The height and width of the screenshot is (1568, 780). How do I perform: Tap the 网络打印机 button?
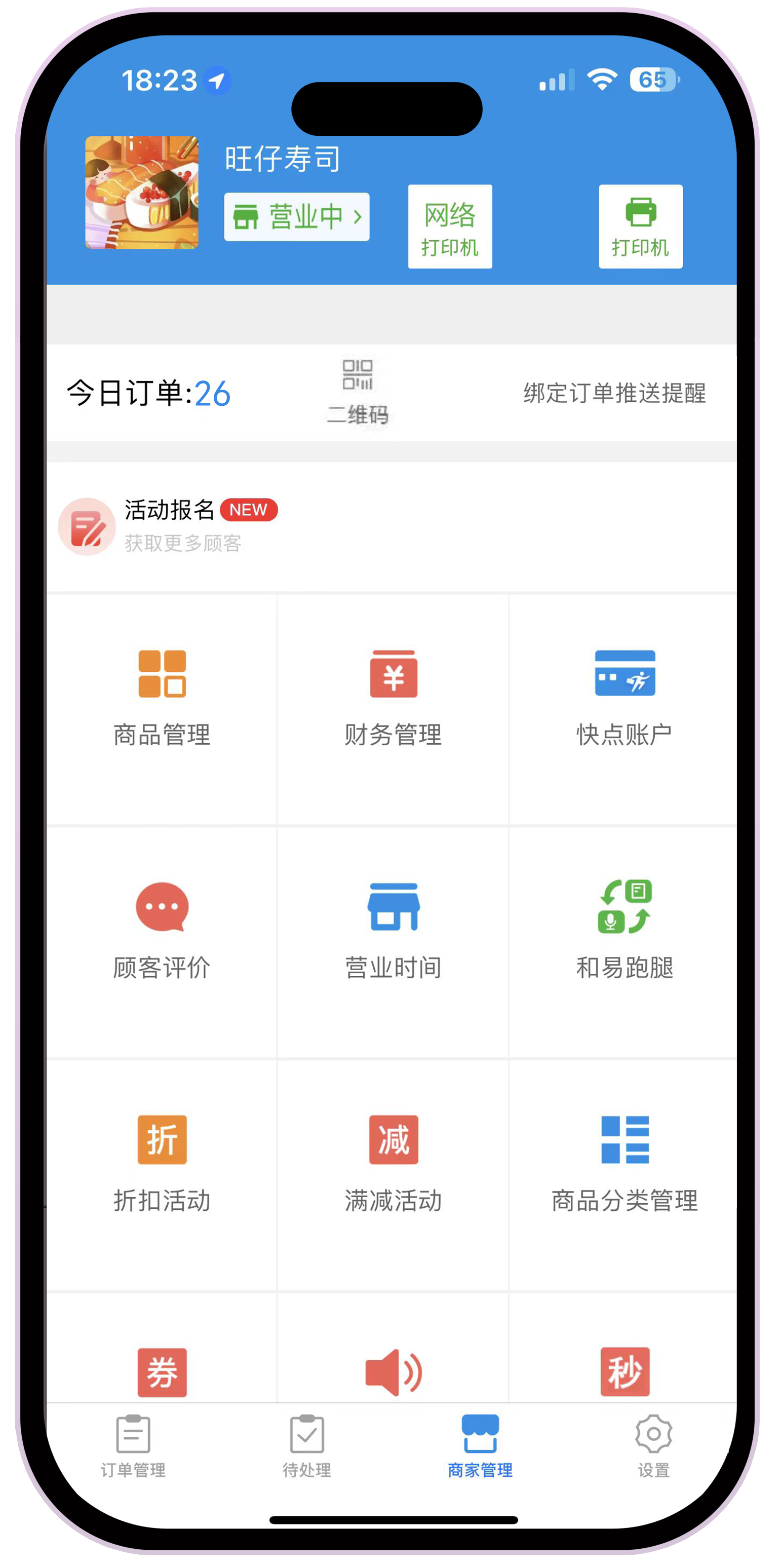click(450, 226)
